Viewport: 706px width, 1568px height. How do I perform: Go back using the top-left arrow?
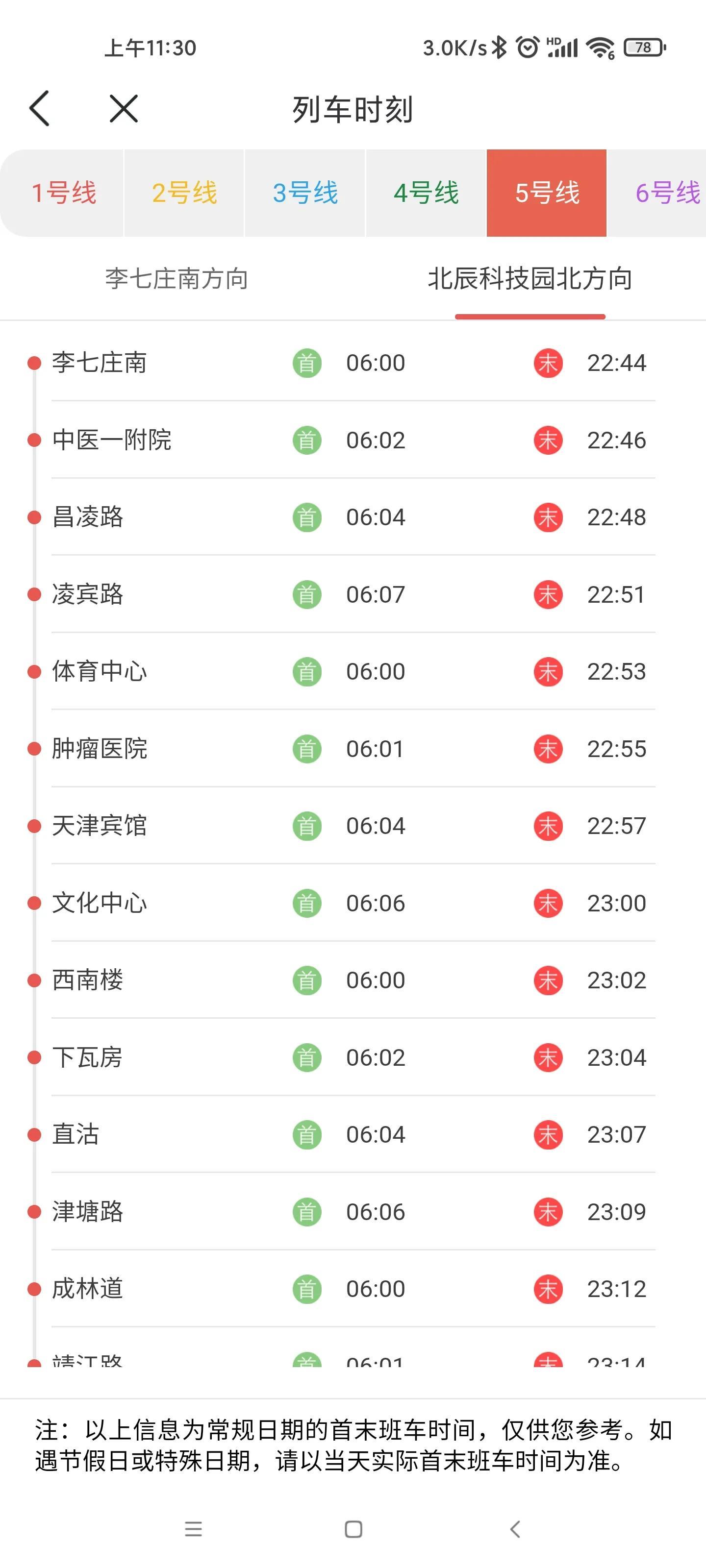40,109
